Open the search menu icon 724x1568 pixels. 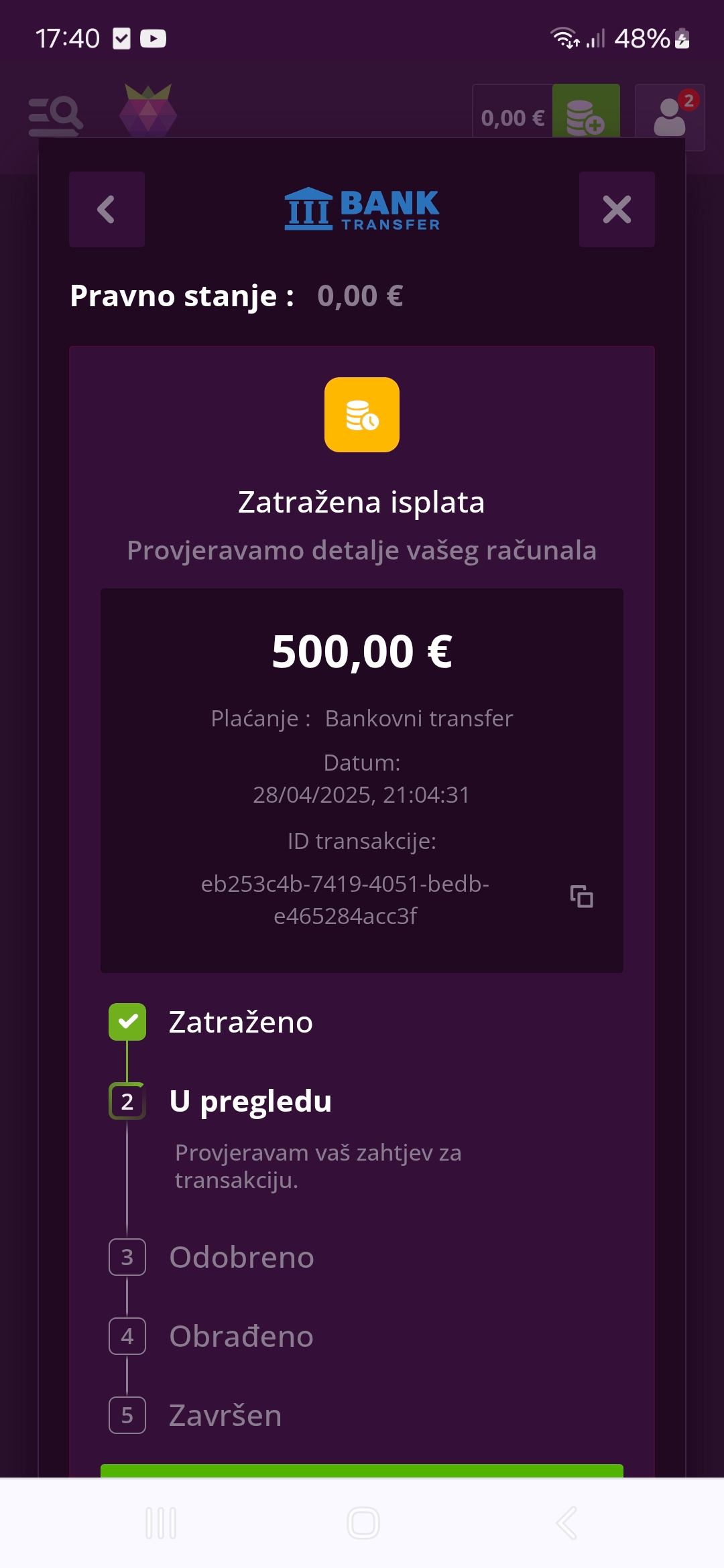(56, 116)
